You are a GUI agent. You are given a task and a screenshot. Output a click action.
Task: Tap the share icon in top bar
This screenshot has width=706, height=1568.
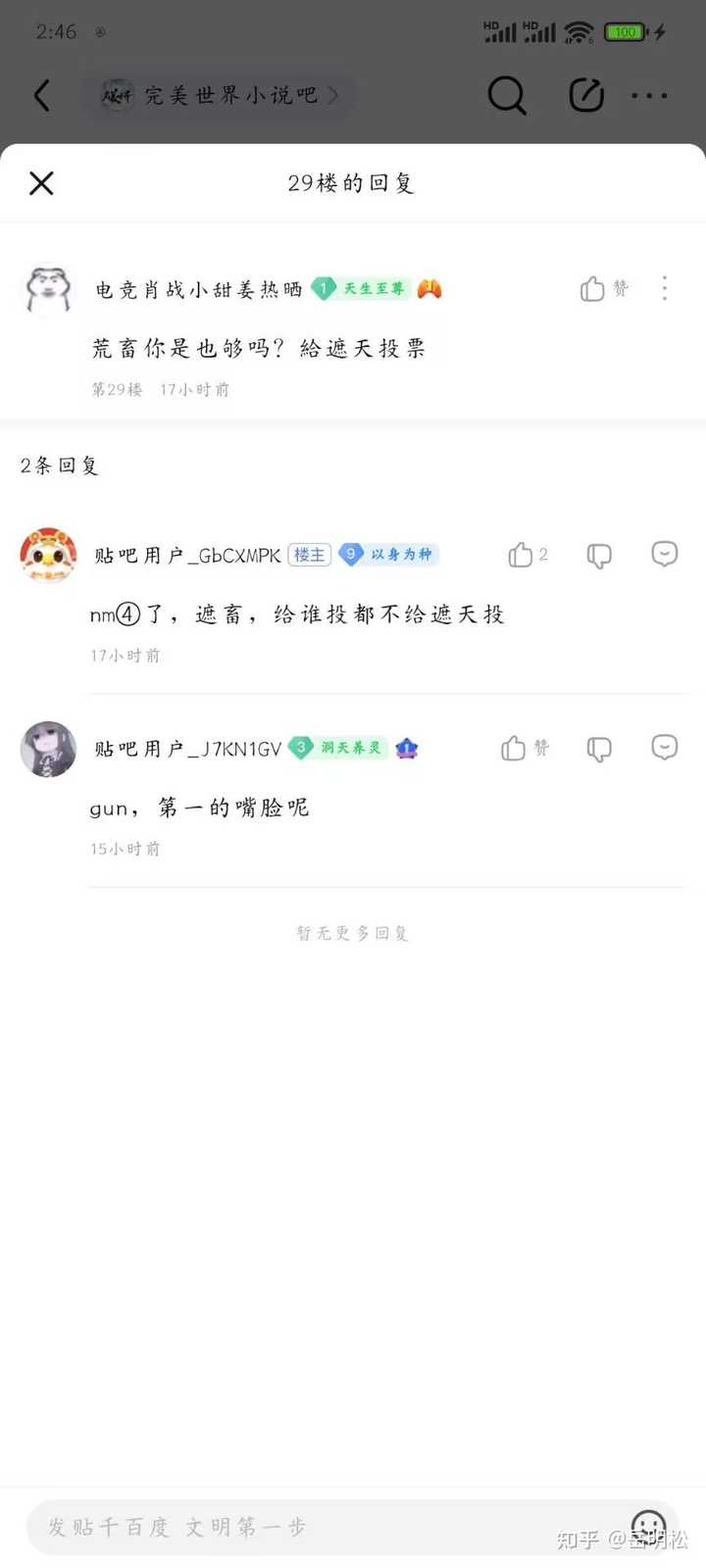[585, 96]
